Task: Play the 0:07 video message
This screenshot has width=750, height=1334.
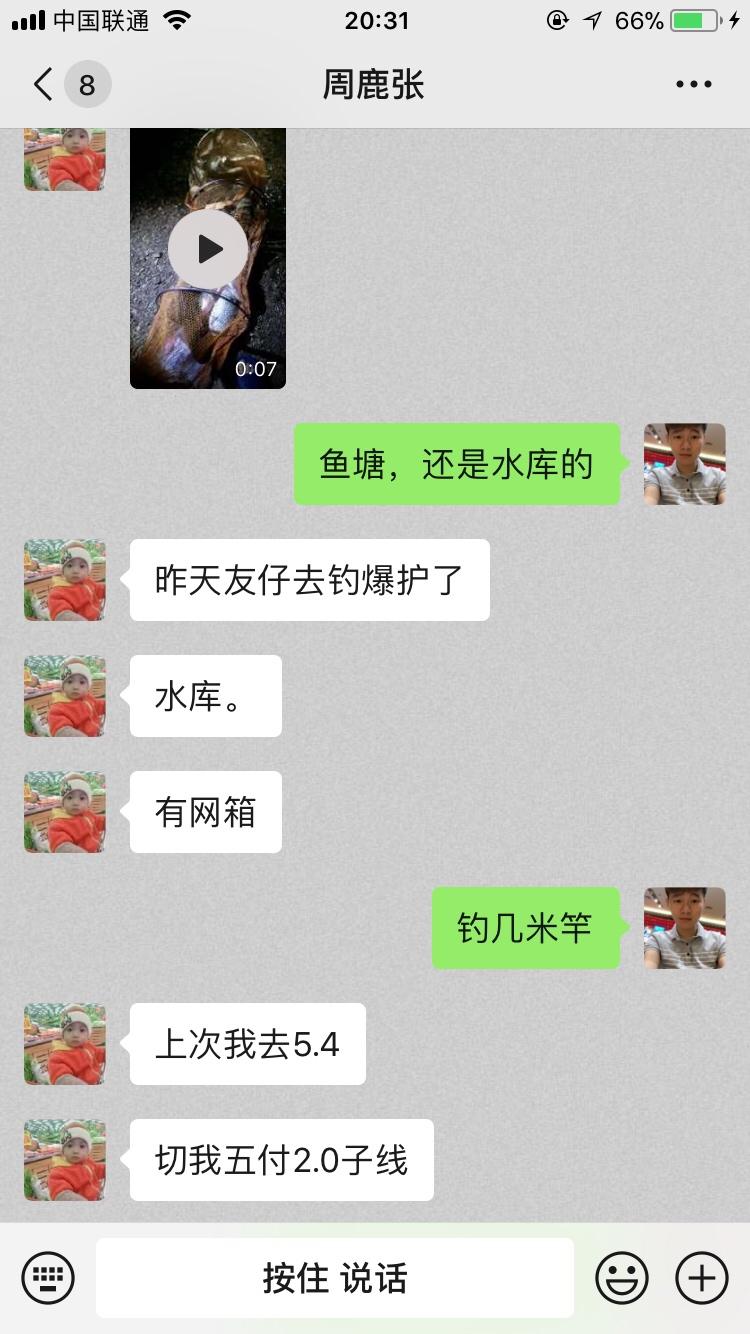Action: click(x=208, y=249)
